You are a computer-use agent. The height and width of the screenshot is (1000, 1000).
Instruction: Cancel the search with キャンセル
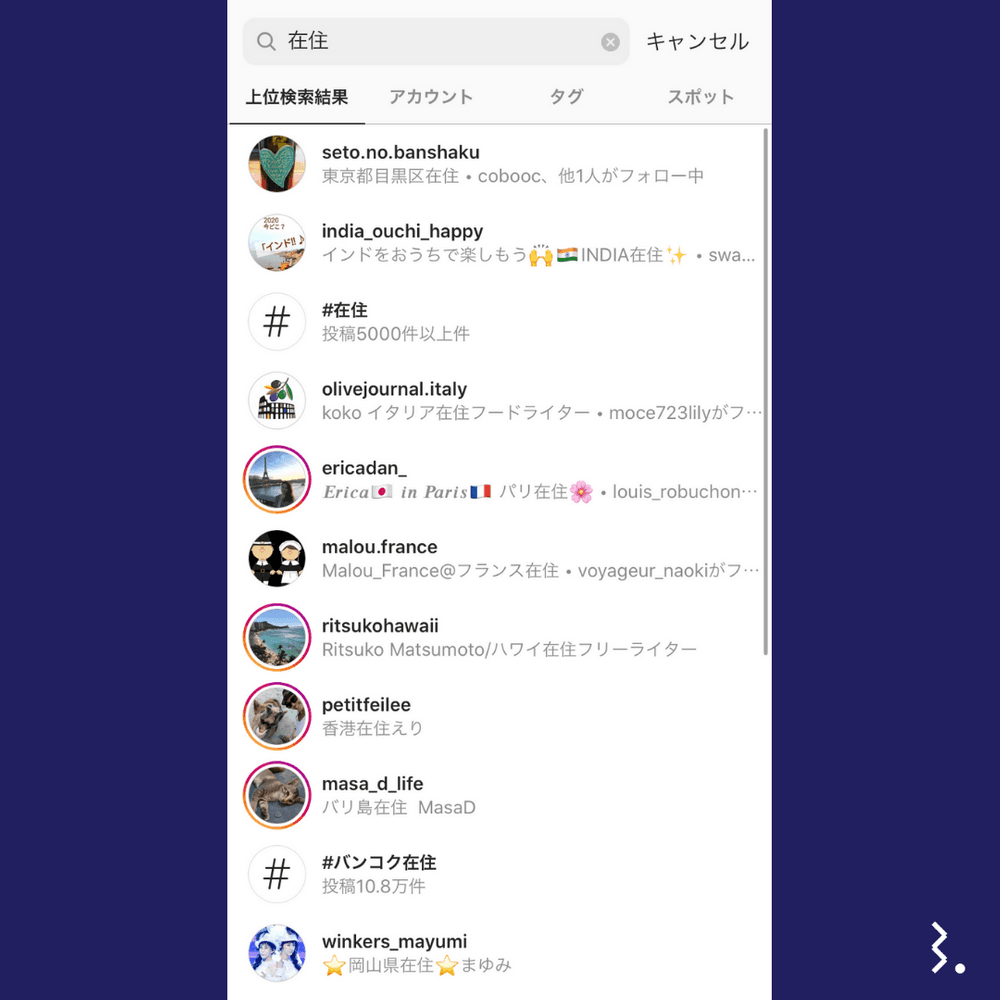point(697,42)
